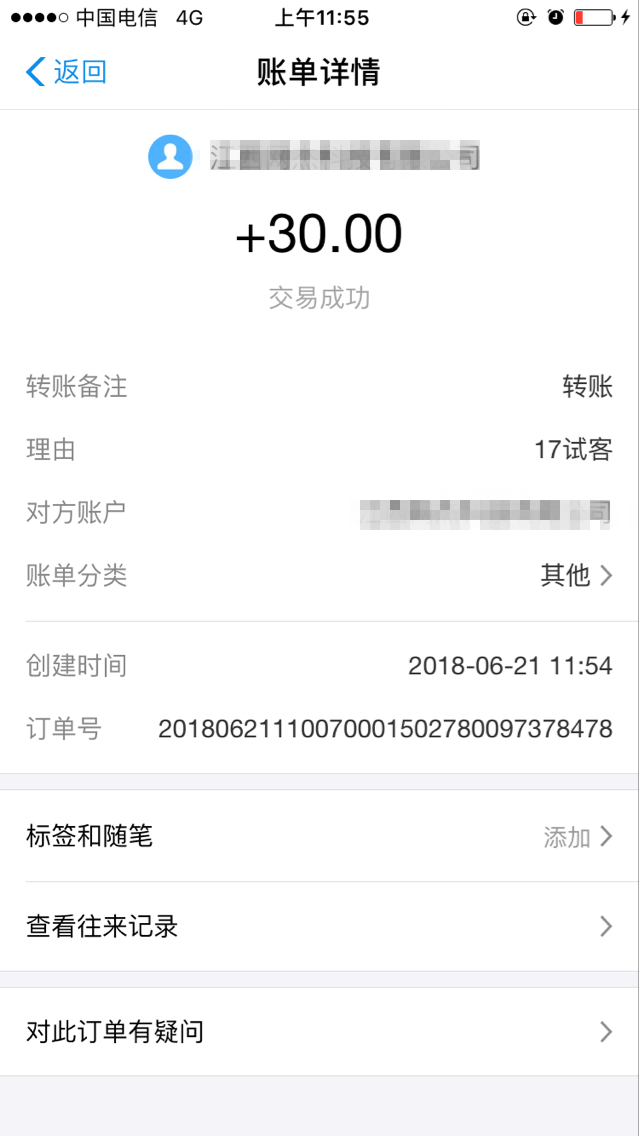Viewport: 639px width, 1136px height.
Task: Open 对此订单有疑问 help row
Action: [320, 1031]
